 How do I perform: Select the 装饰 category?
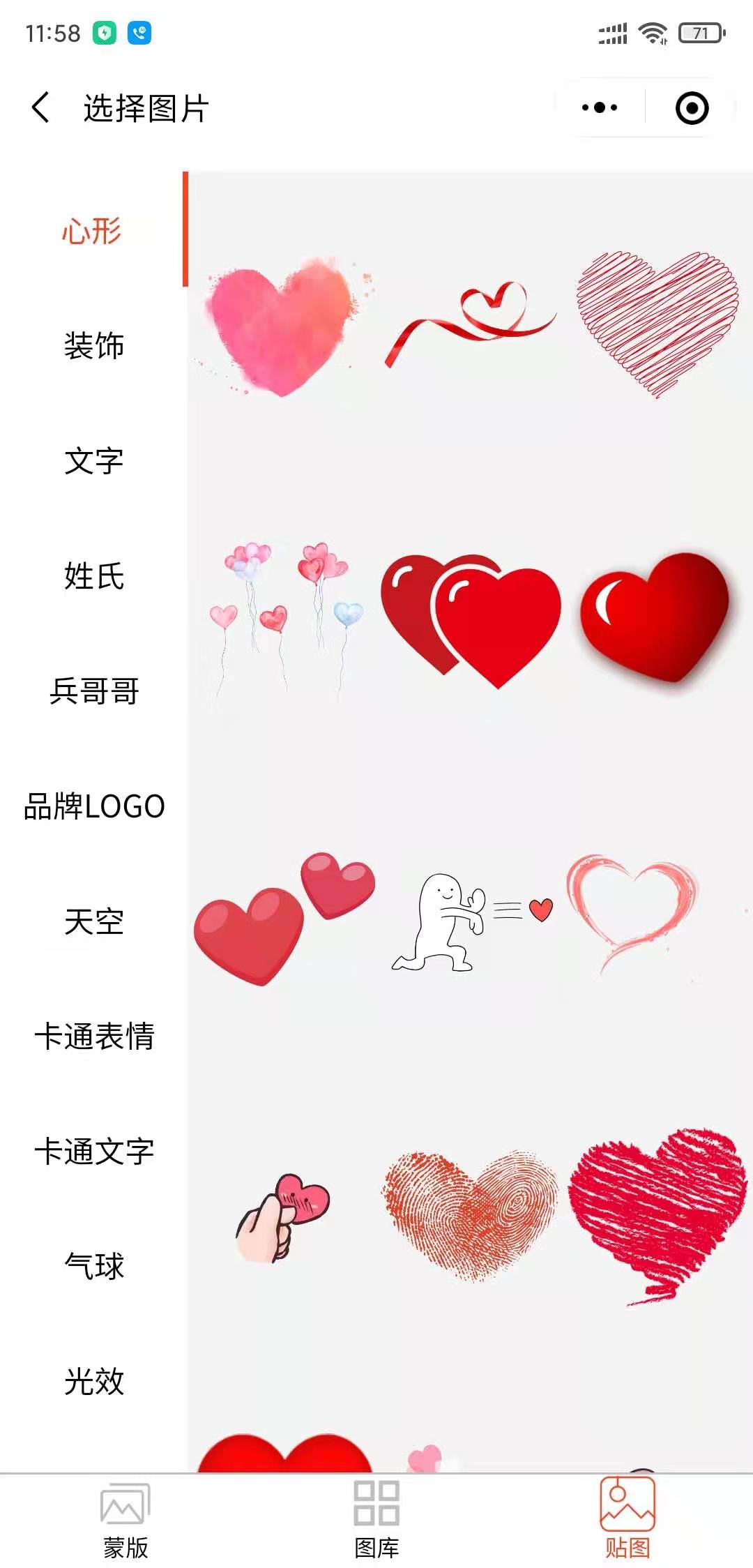93,346
